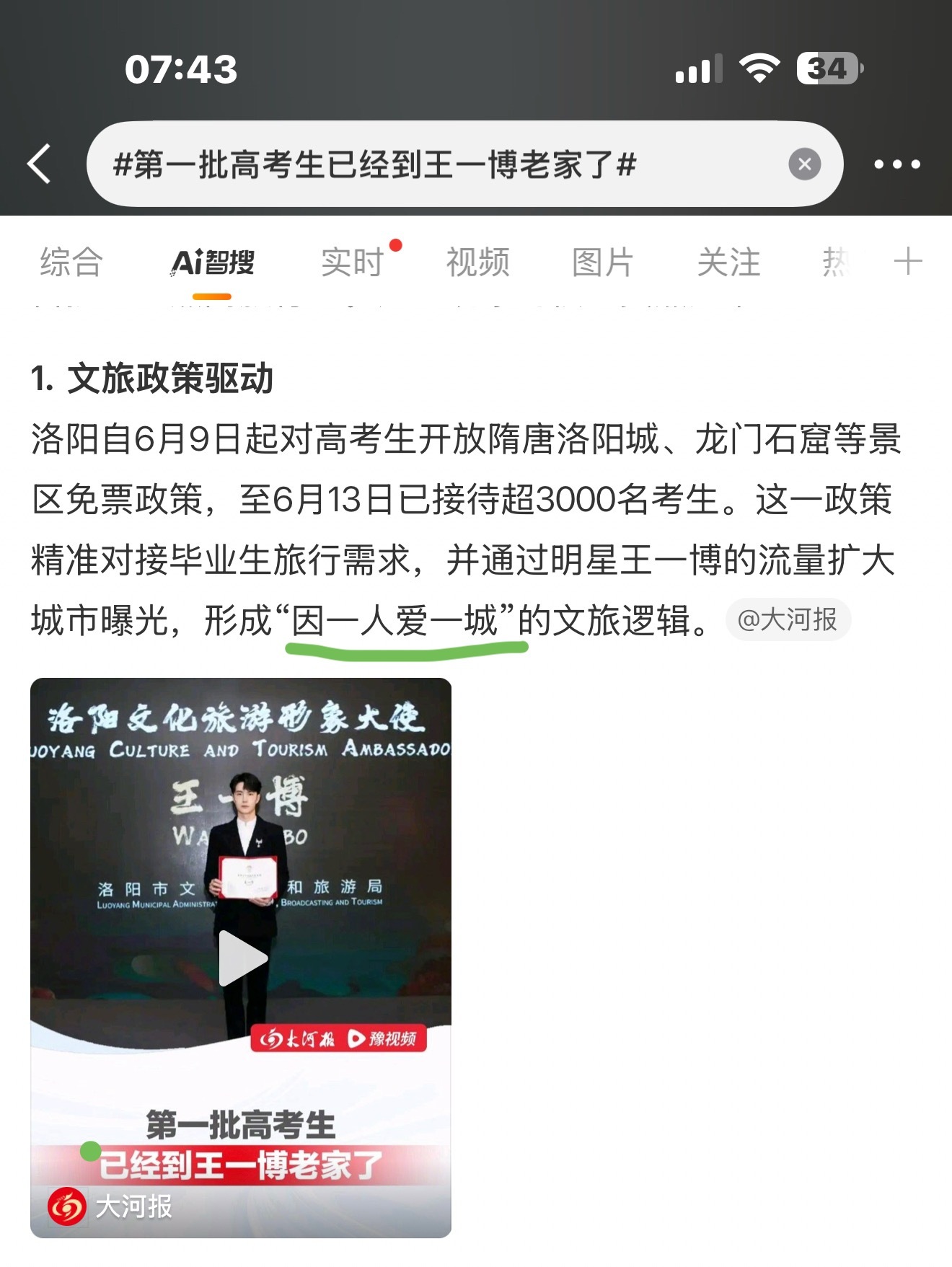
Task: Switch to the 实时 tab
Action: pos(353,262)
